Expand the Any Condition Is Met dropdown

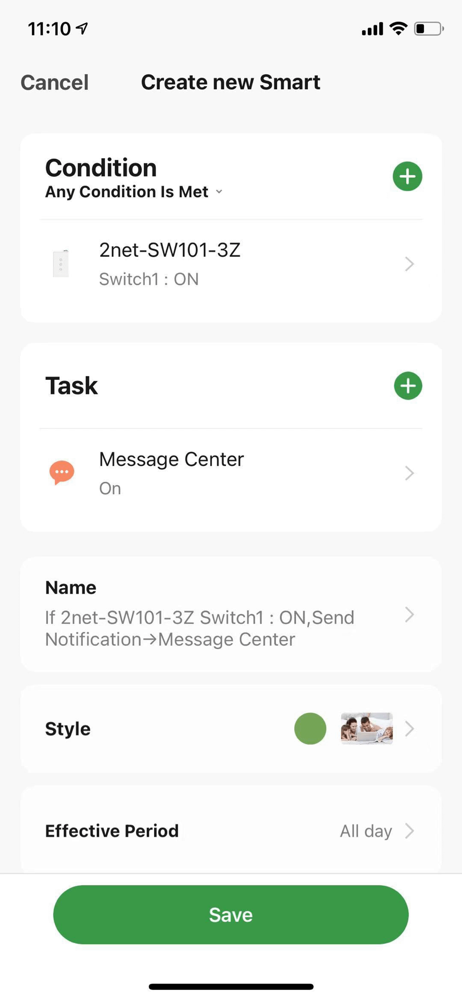pos(134,192)
